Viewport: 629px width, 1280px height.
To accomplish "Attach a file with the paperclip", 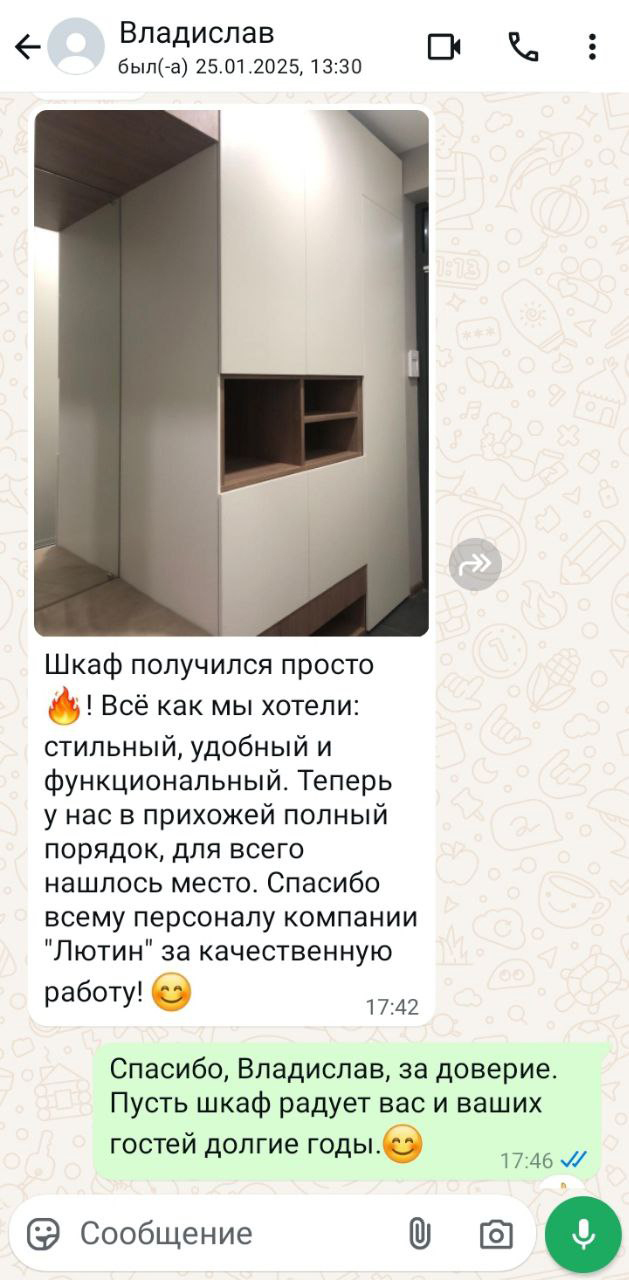I will point(419,1234).
